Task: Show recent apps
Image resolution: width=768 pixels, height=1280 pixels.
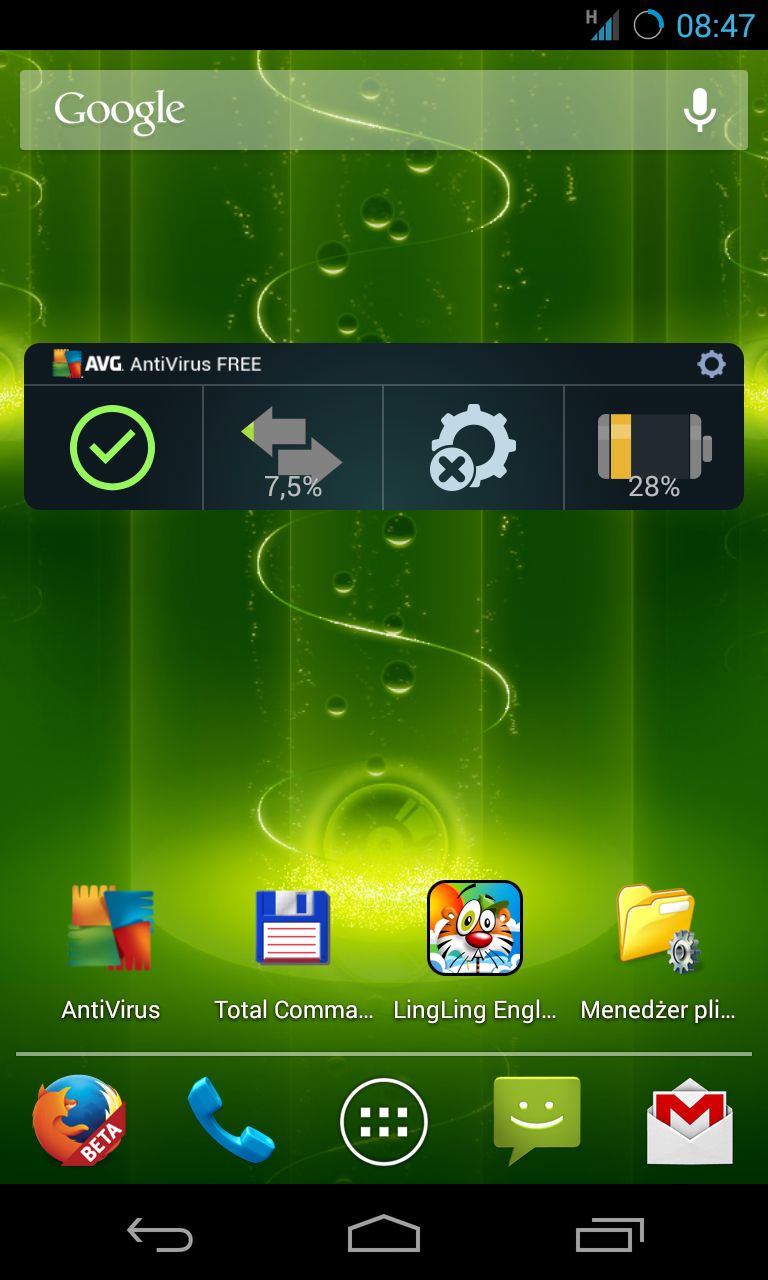Action: coord(610,1235)
